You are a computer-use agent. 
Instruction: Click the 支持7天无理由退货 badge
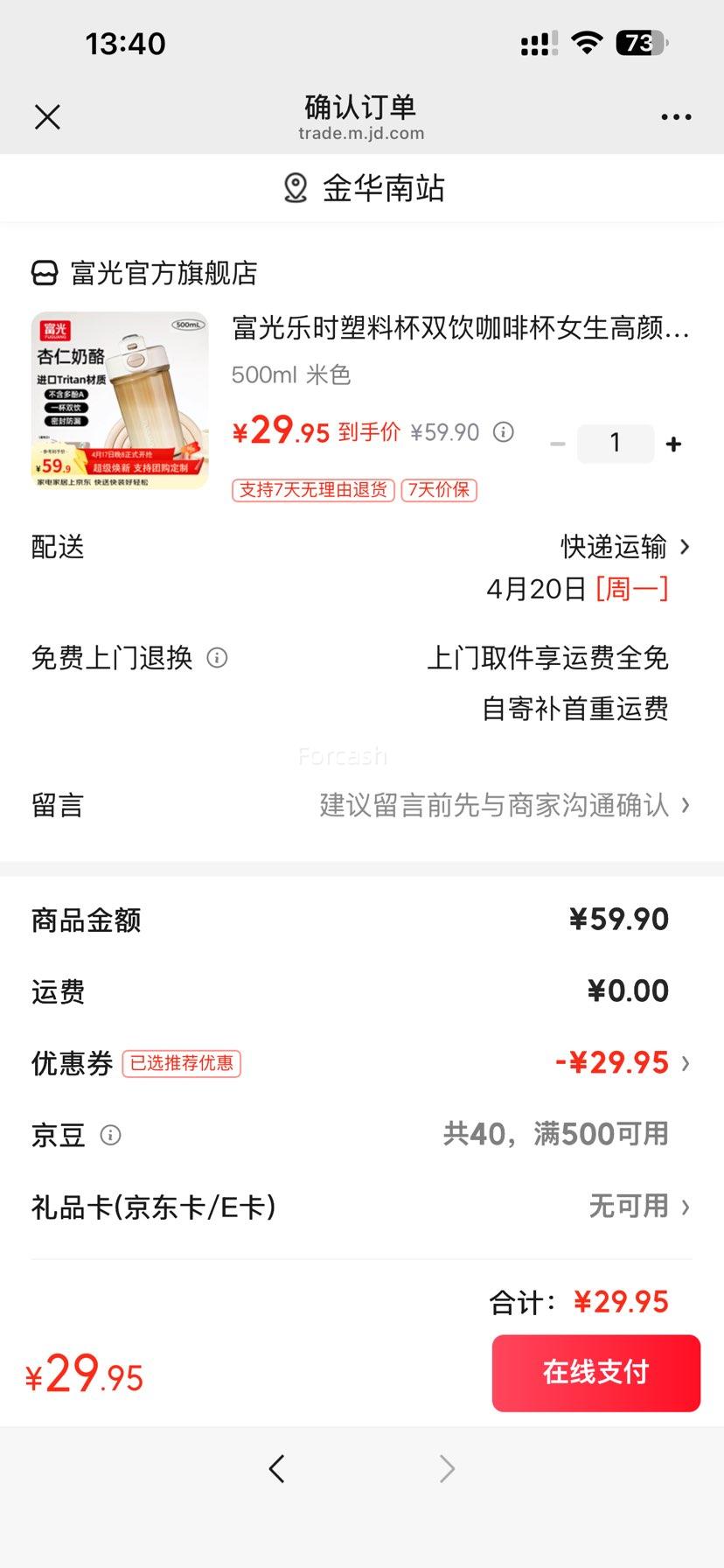pyautogui.click(x=312, y=490)
